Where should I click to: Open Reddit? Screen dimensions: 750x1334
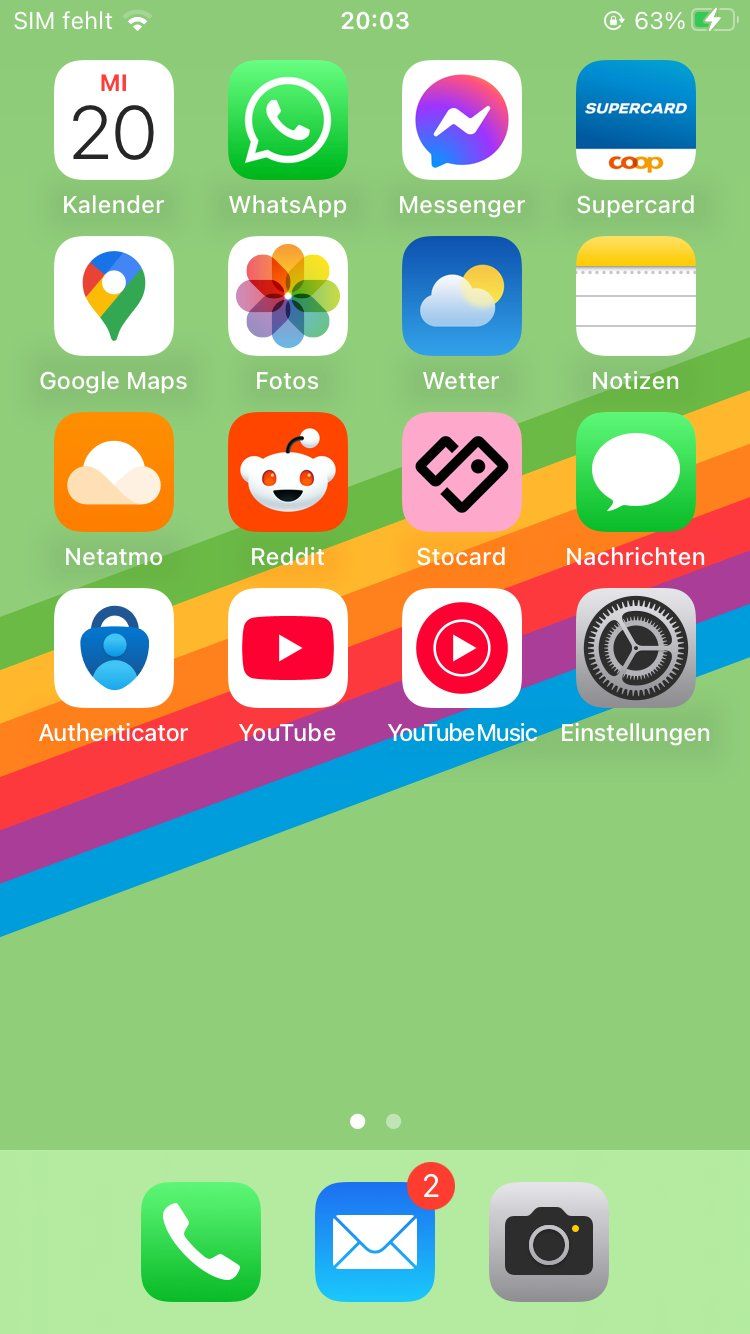pyautogui.click(x=288, y=472)
